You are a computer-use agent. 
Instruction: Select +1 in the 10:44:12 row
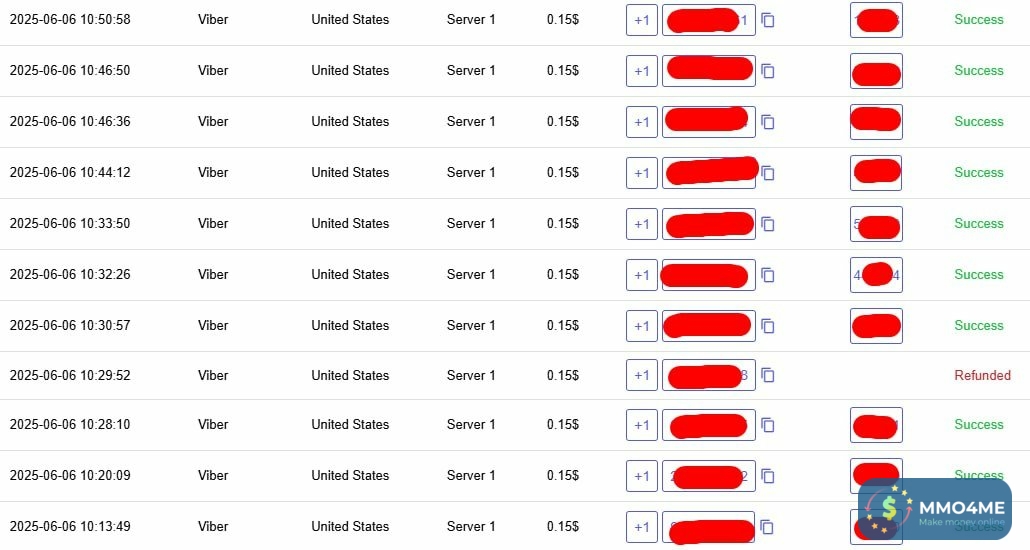[x=641, y=173]
